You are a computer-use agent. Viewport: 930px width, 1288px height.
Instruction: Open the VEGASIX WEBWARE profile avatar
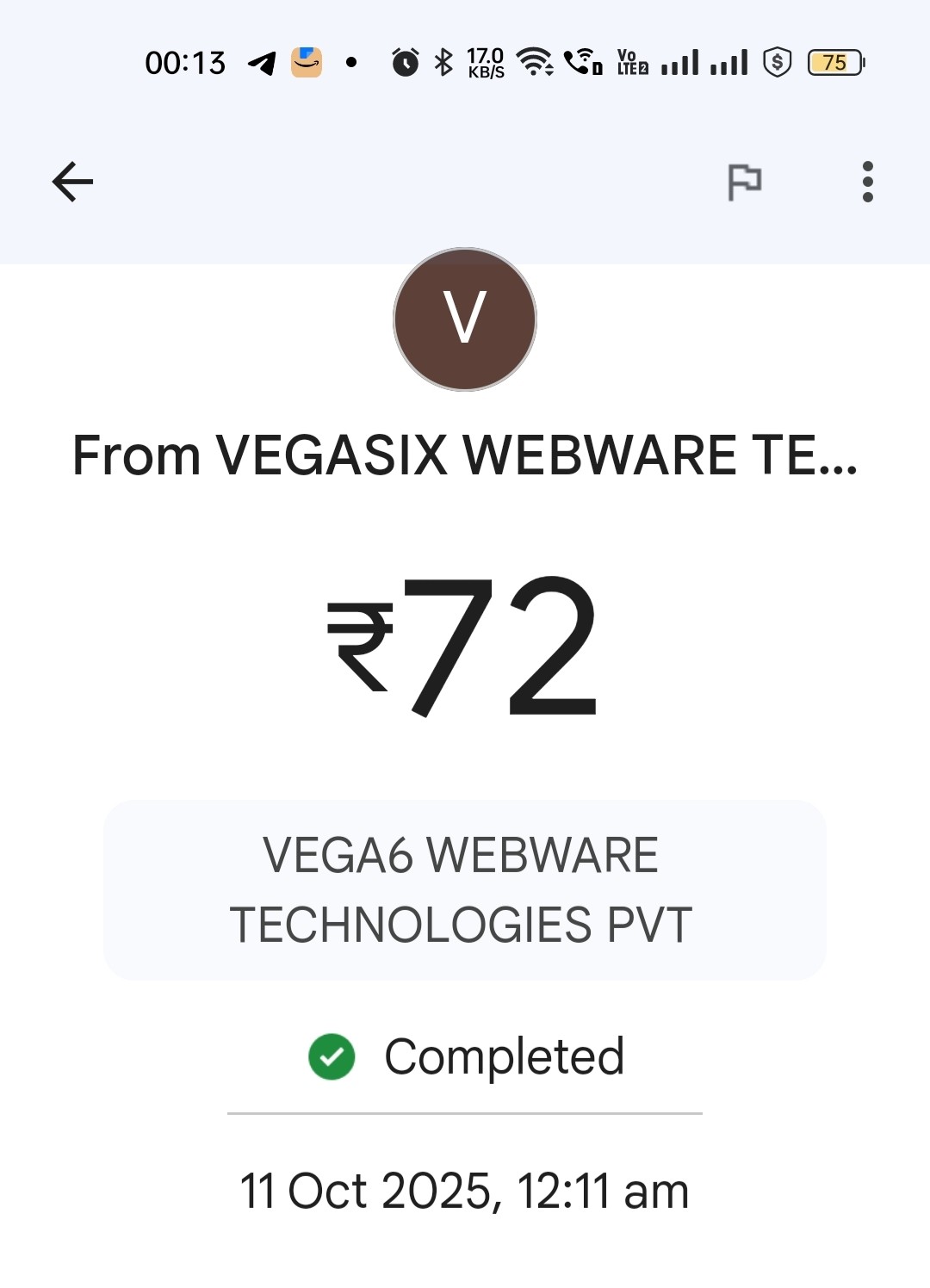tap(465, 319)
